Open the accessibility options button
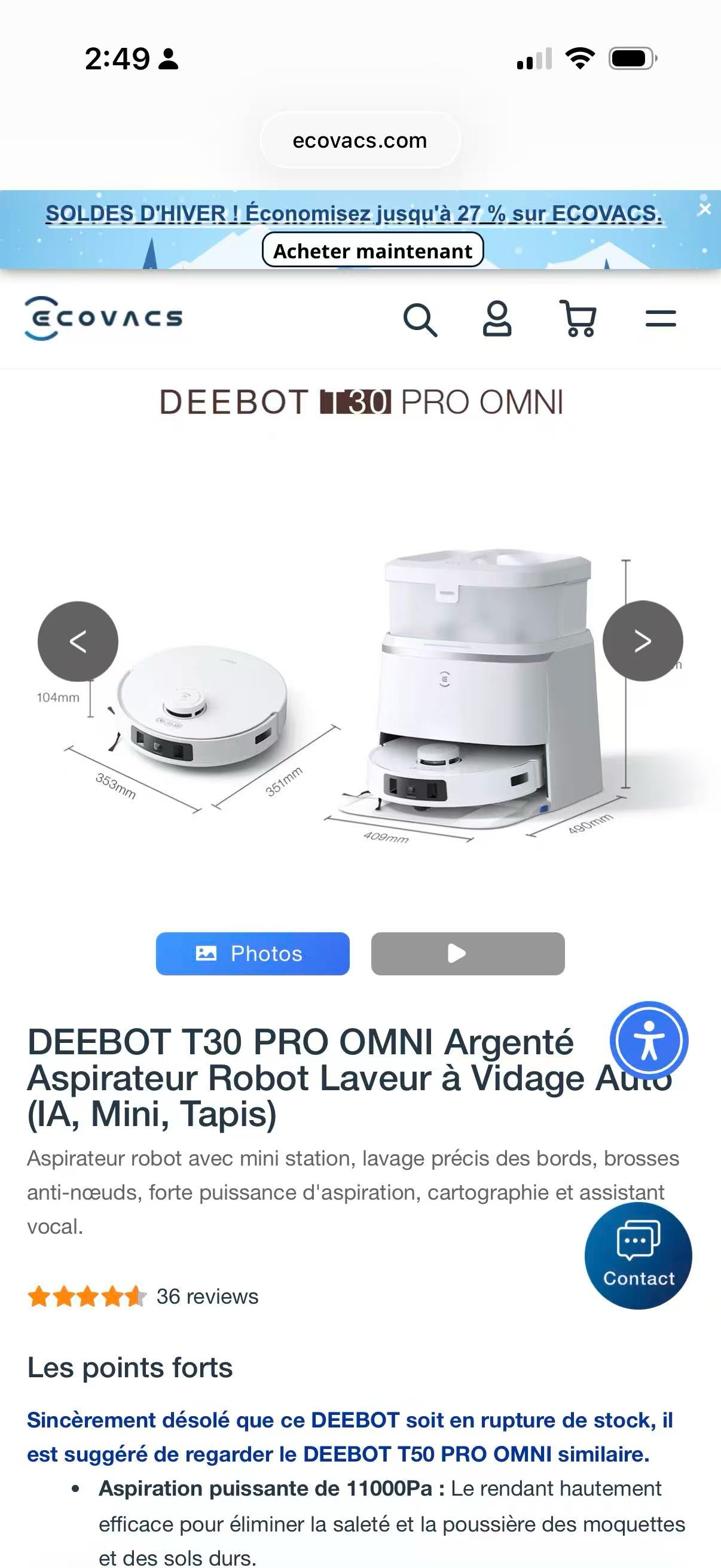Image resolution: width=721 pixels, height=1568 pixels. point(649,1041)
